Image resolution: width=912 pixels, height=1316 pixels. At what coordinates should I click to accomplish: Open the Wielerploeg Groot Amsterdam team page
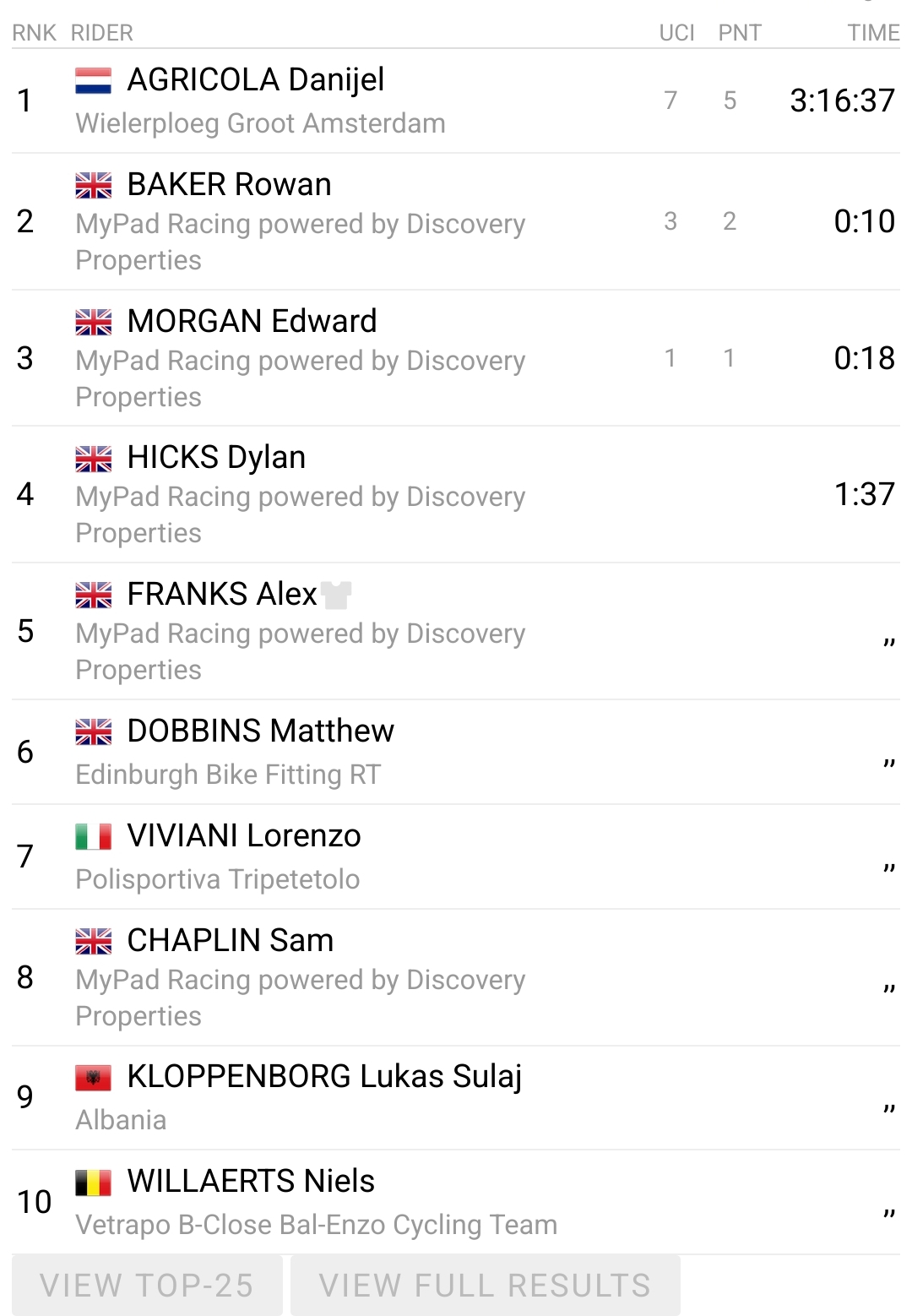[x=260, y=123]
